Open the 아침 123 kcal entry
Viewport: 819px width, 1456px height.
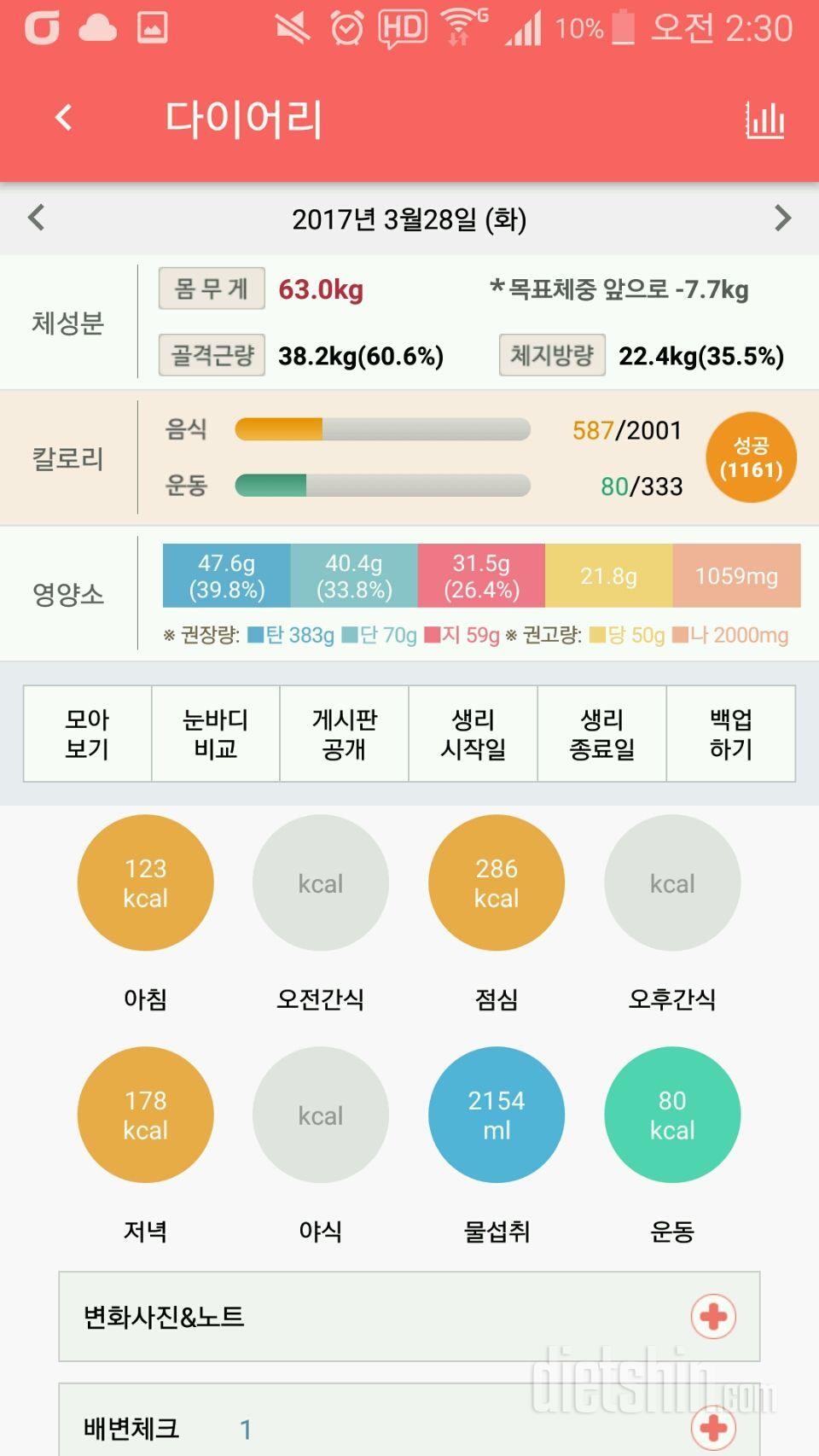(x=145, y=882)
